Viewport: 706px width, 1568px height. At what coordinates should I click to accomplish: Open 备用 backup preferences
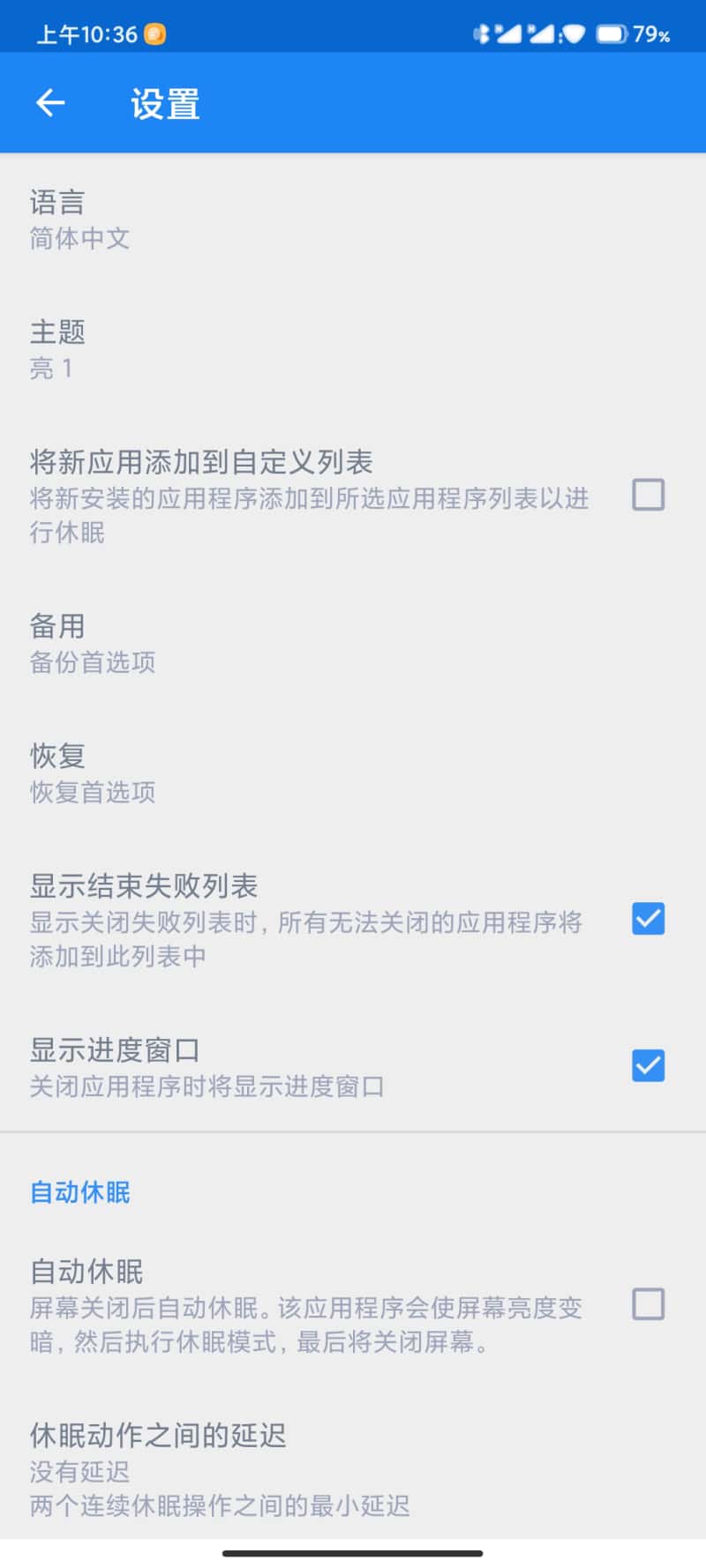tap(353, 643)
